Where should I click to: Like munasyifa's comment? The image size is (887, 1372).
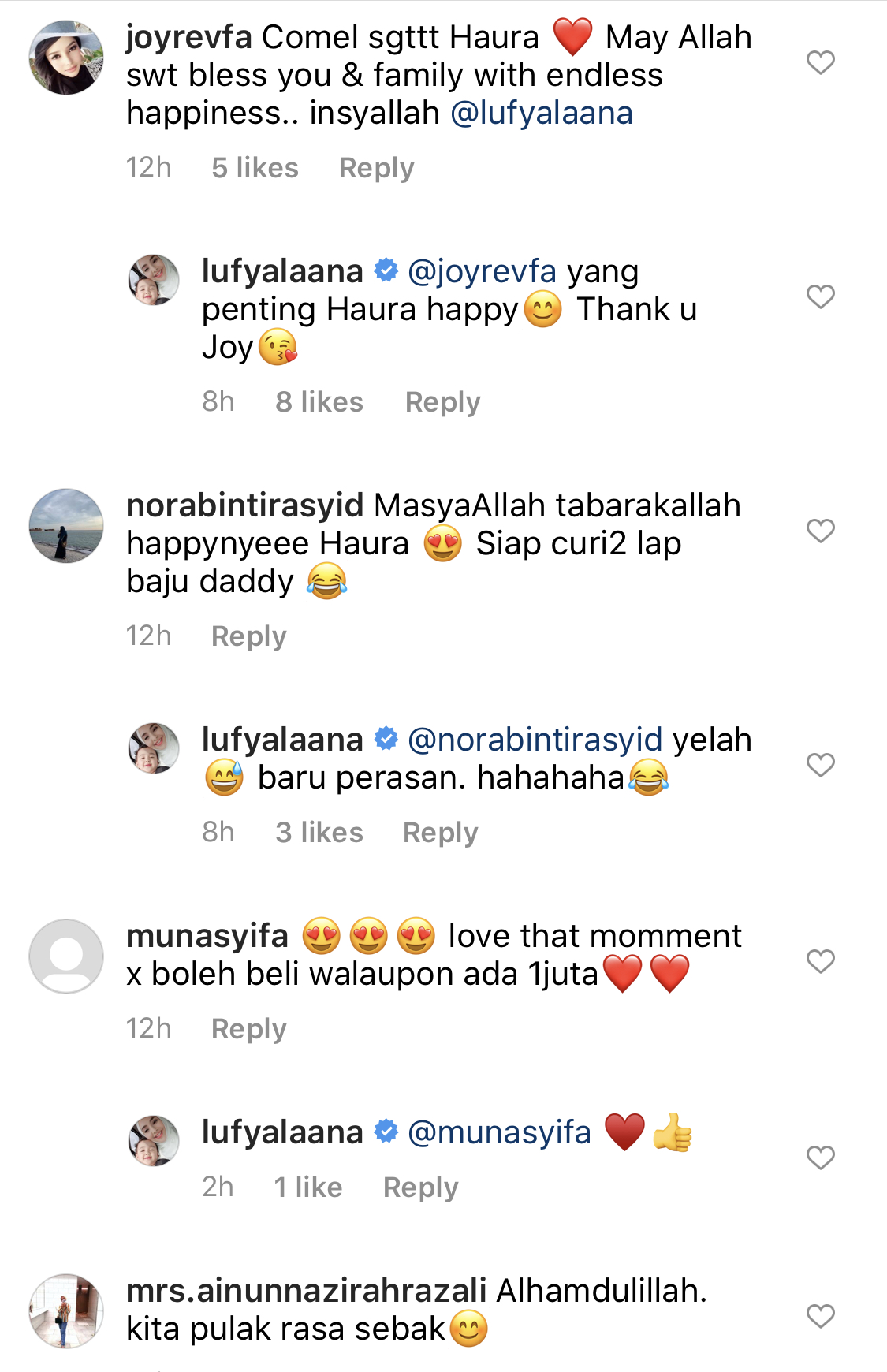point(820,961)
